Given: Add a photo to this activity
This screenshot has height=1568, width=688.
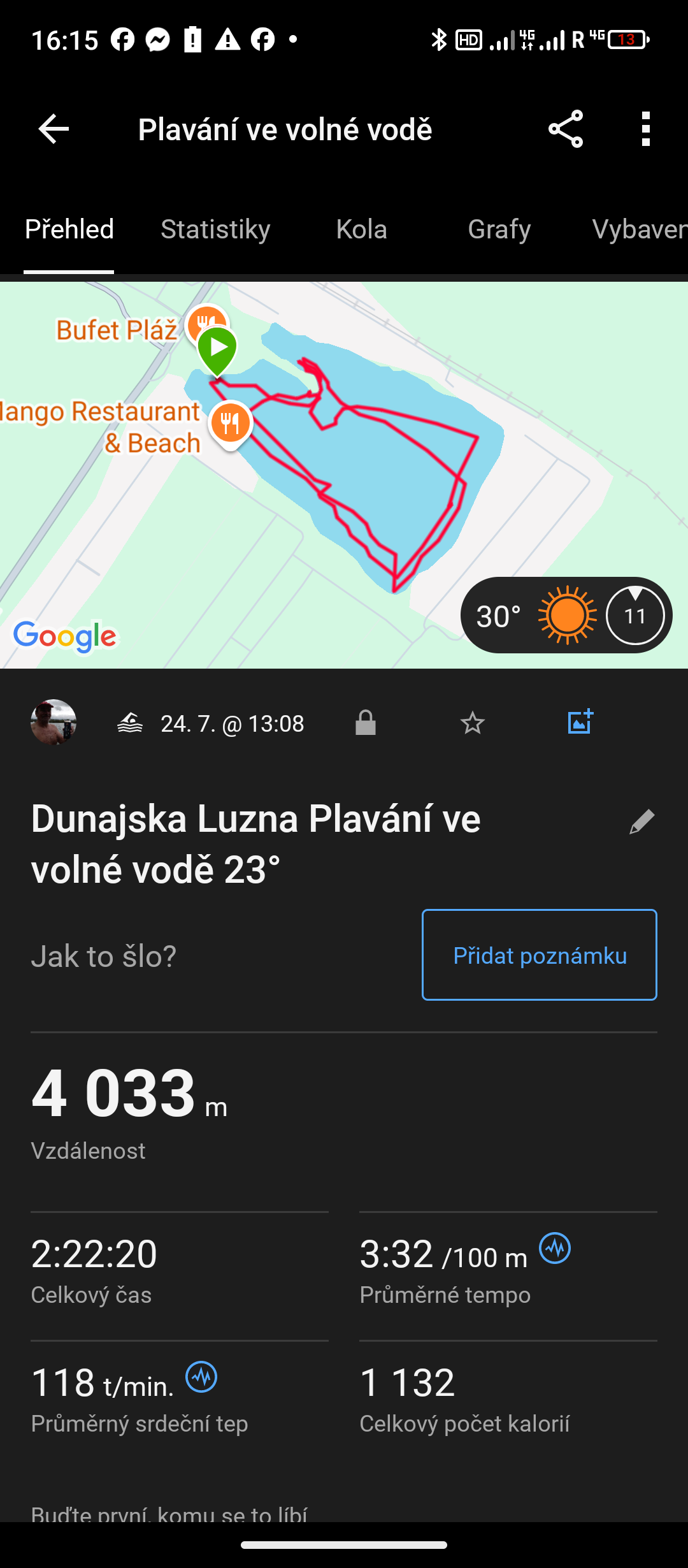Looking at the screenshot, I should tap(580, 722).
